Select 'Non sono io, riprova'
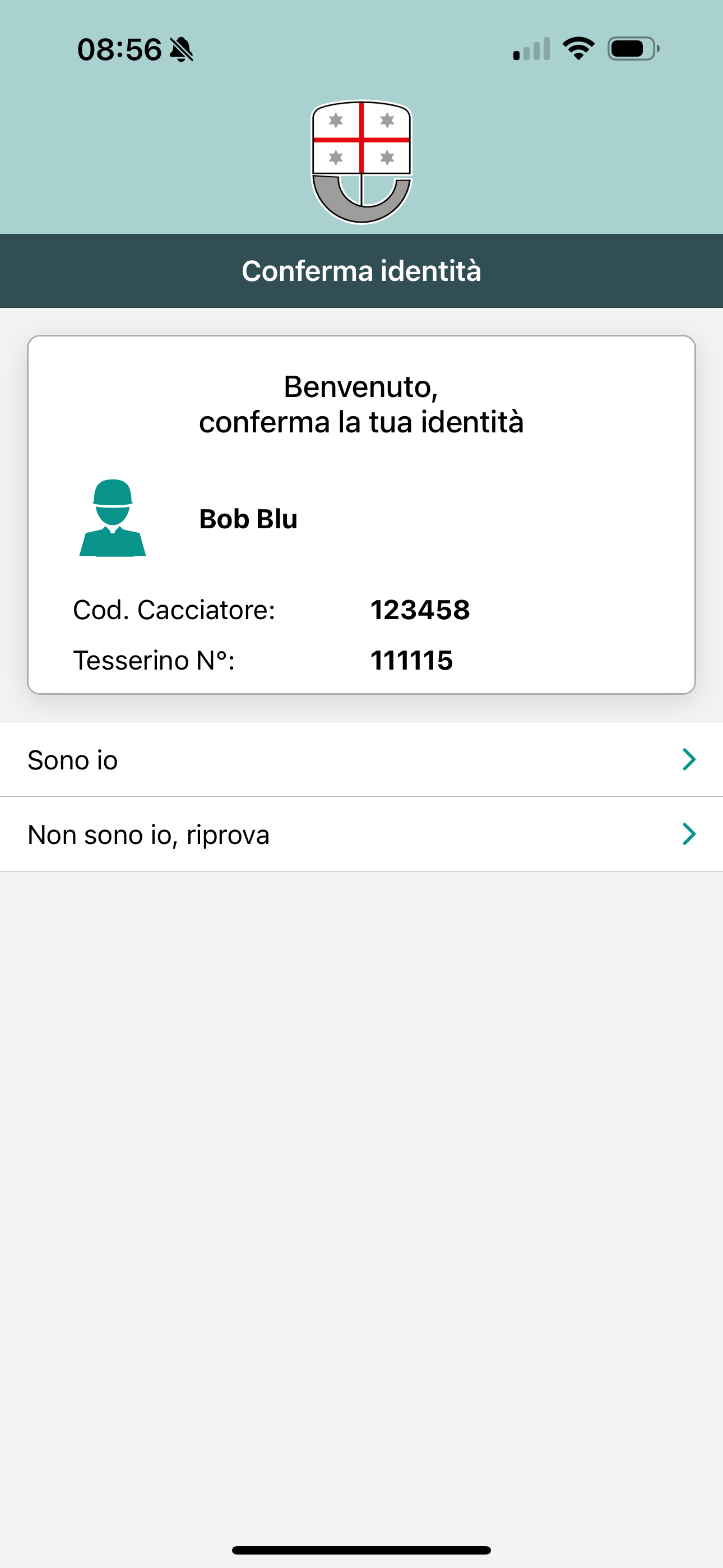This screenshot has height=1568, width=723. [x=361, y=834]
